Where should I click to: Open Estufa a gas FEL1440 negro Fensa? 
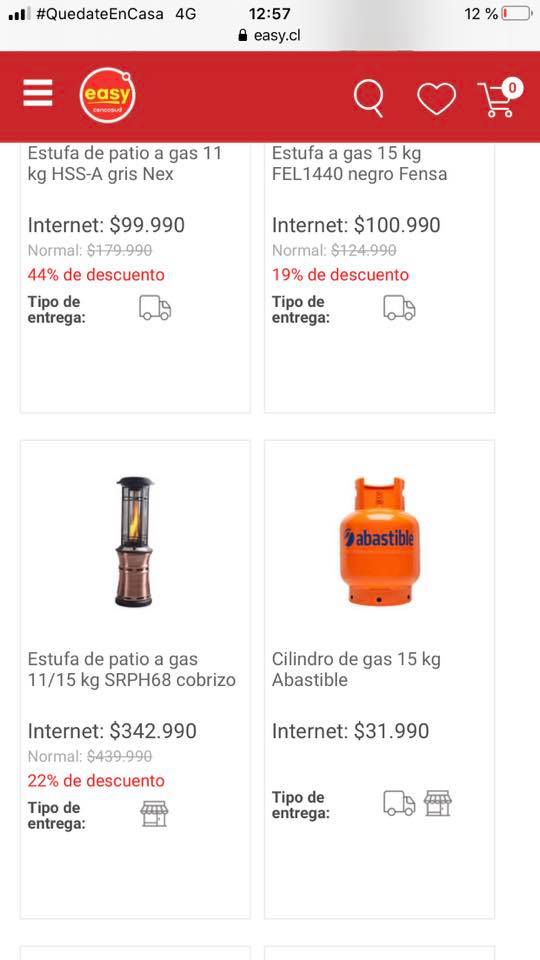359,163
